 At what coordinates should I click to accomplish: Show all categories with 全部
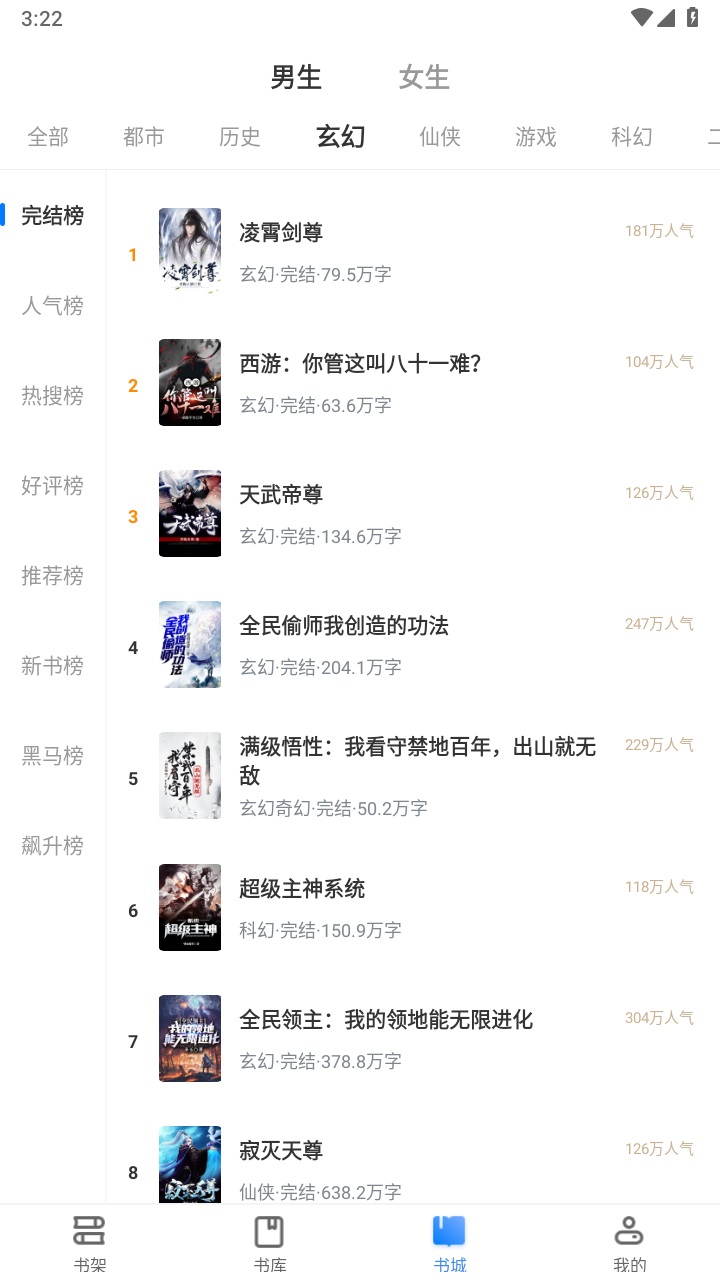[x=48, y=137]
